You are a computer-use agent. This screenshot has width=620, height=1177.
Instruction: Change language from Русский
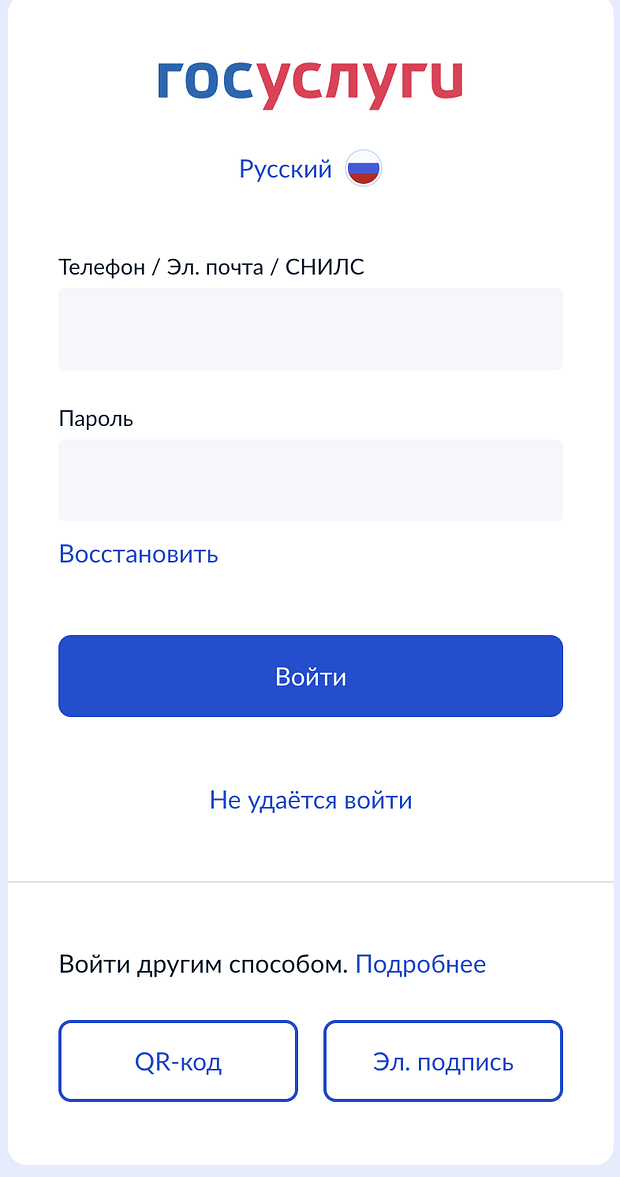point(310,170)
